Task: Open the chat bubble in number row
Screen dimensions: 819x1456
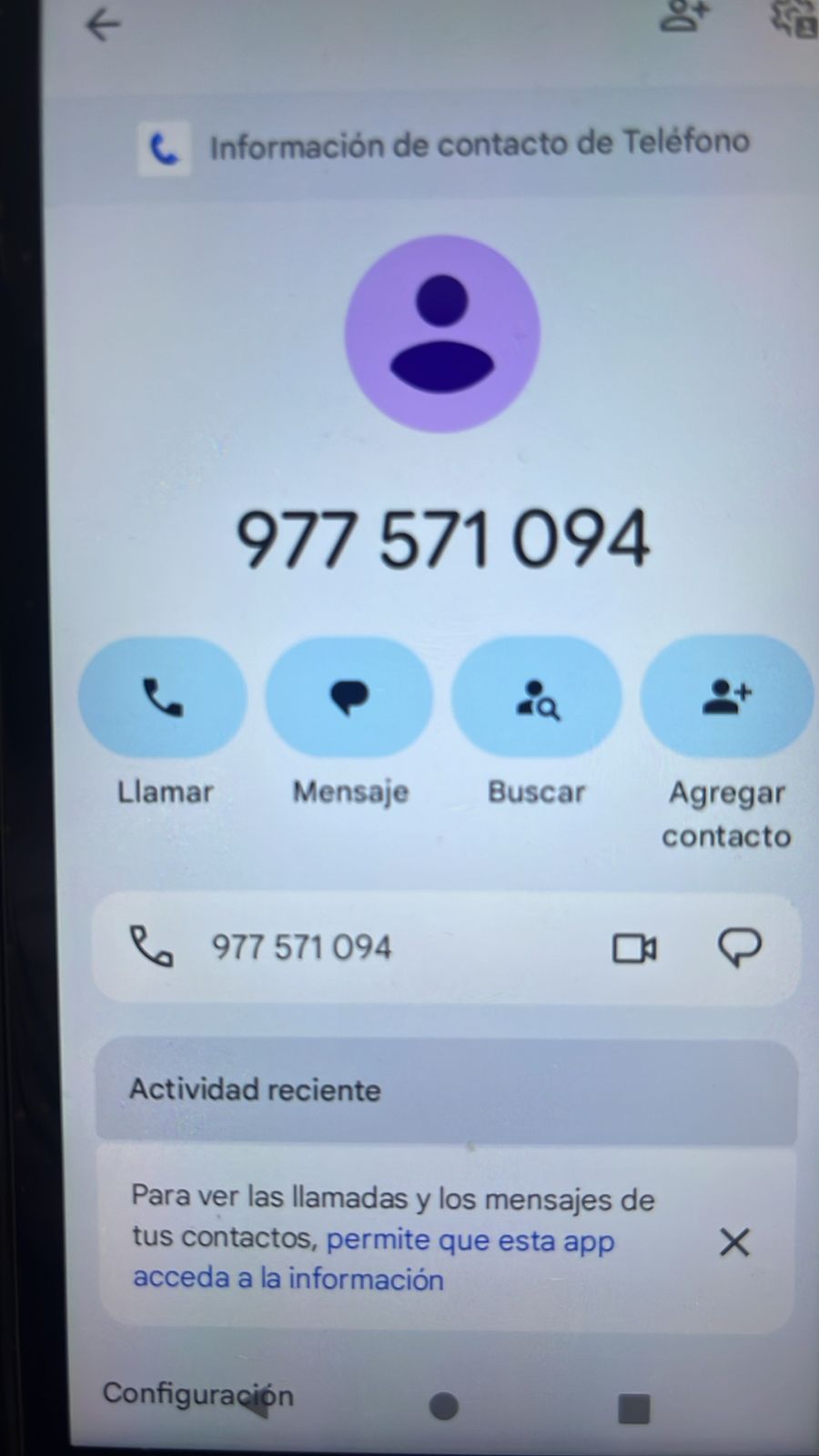Action: click(x=739, y=948)
